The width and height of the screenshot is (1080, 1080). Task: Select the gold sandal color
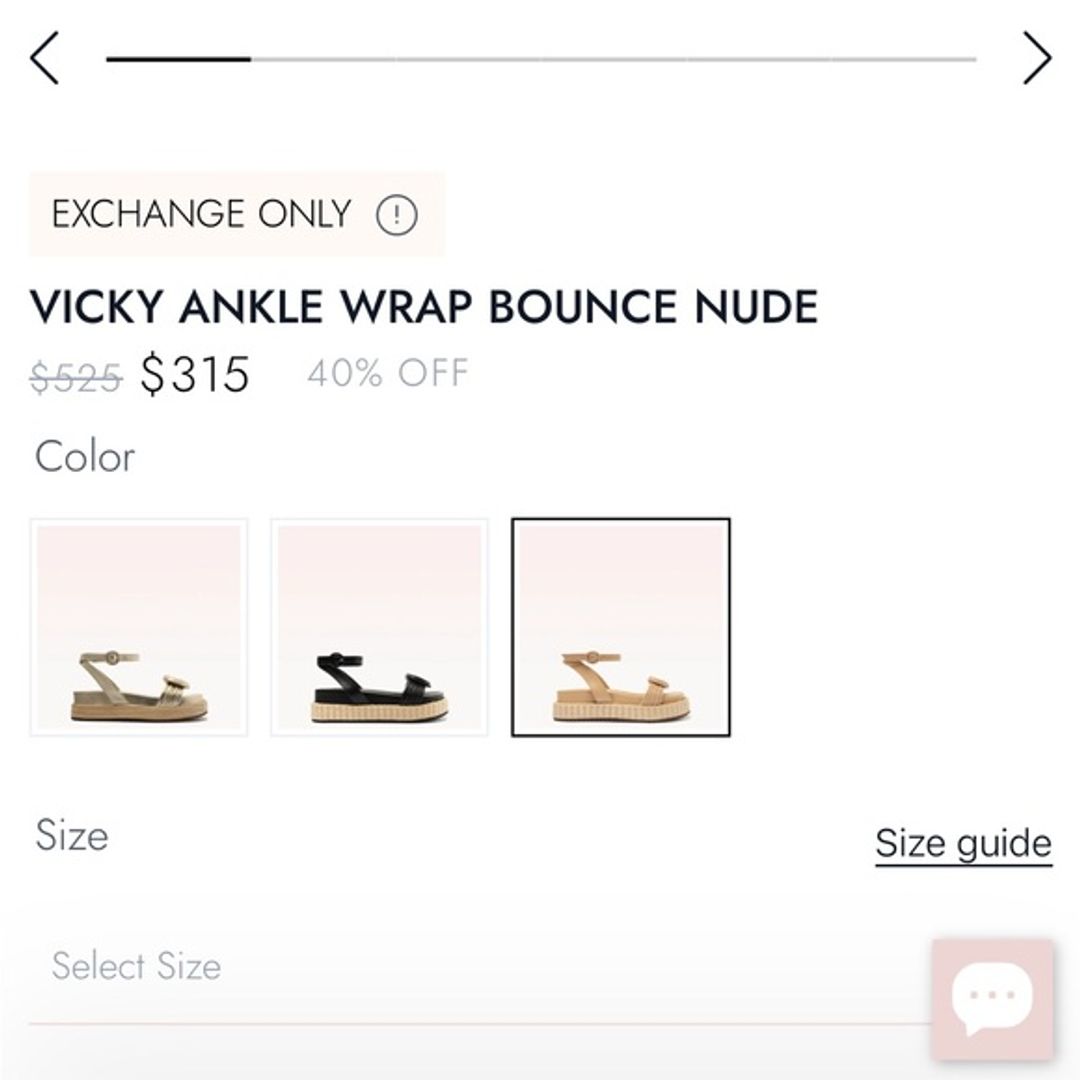coord(139,628)
